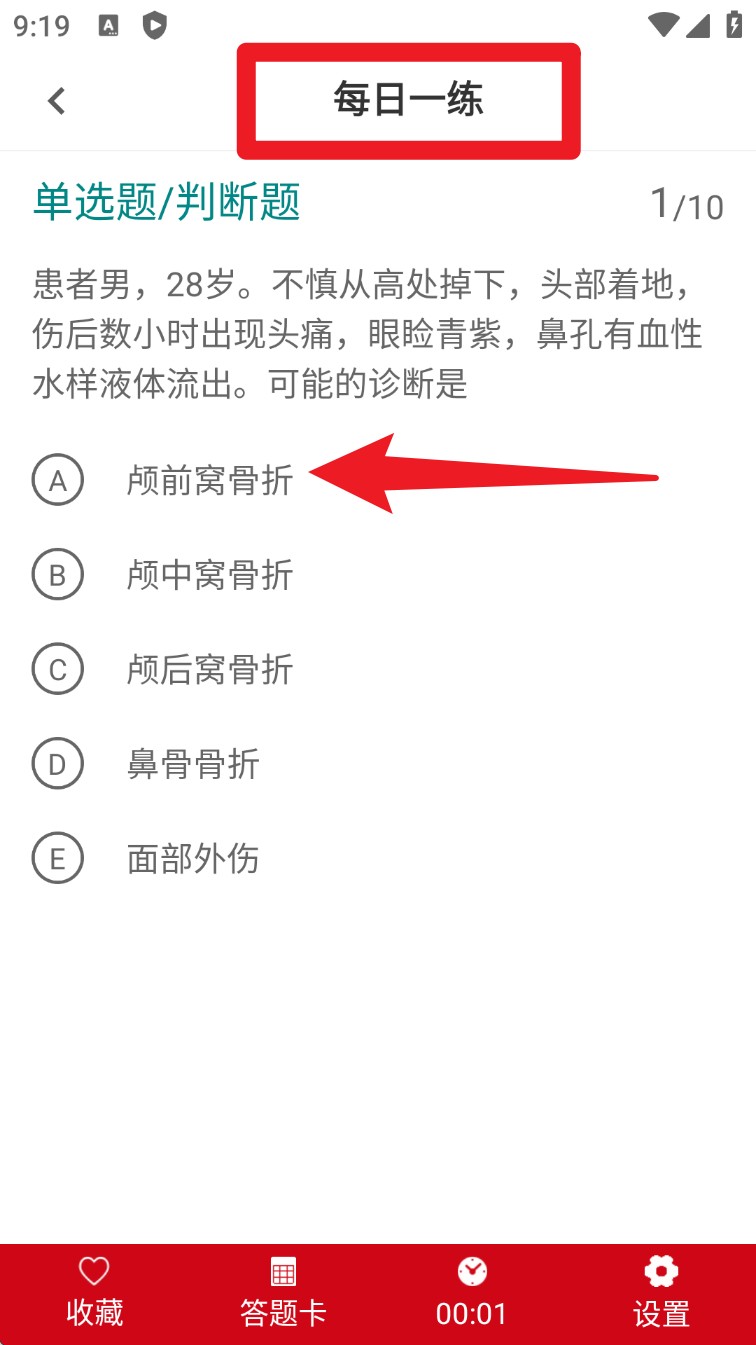Open settings via the gear icon
The height and width of the screenshot is (1345, 756).
(x=660, y=1270)
